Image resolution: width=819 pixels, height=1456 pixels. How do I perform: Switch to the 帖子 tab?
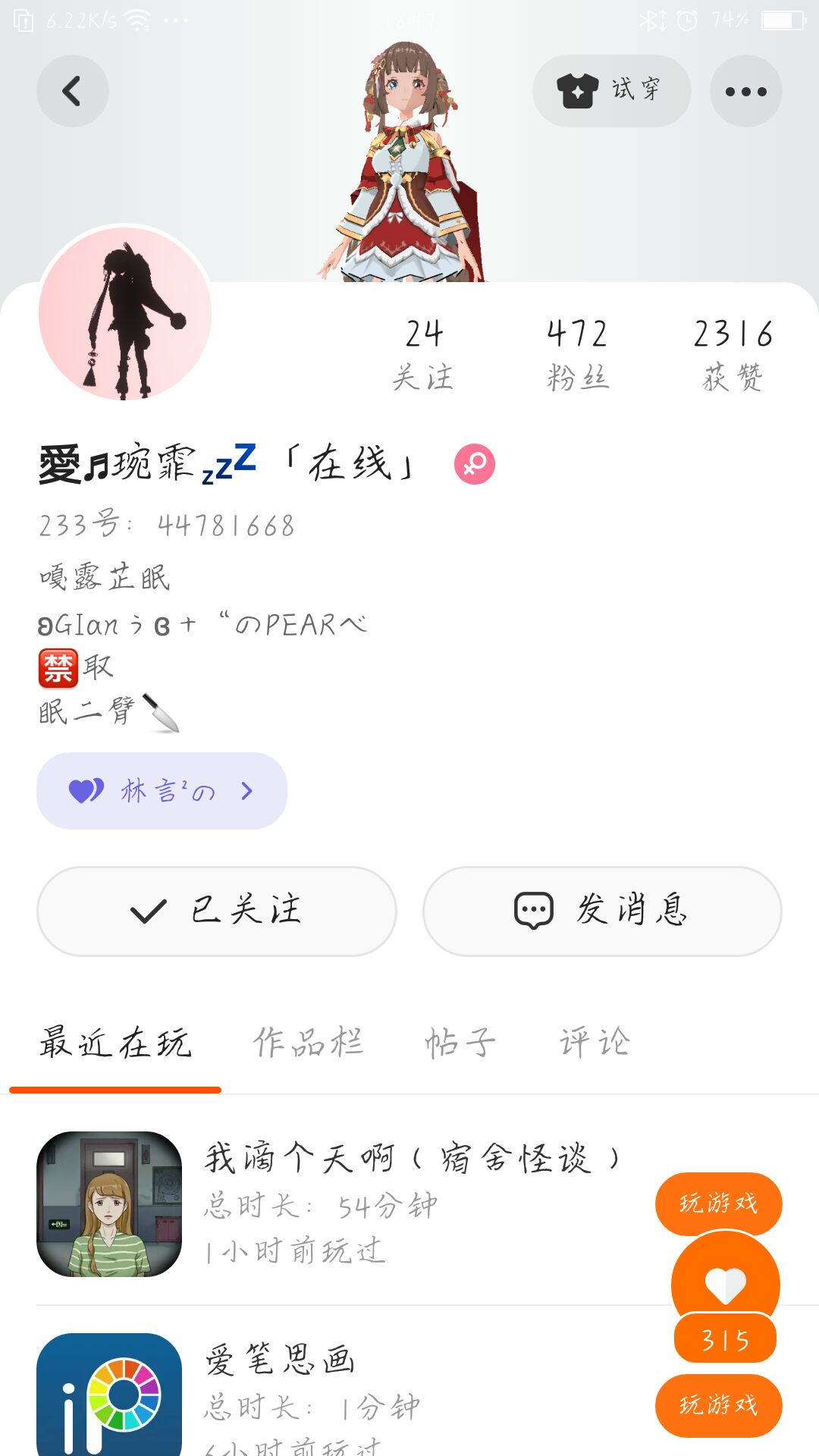tap(460, 1043)
